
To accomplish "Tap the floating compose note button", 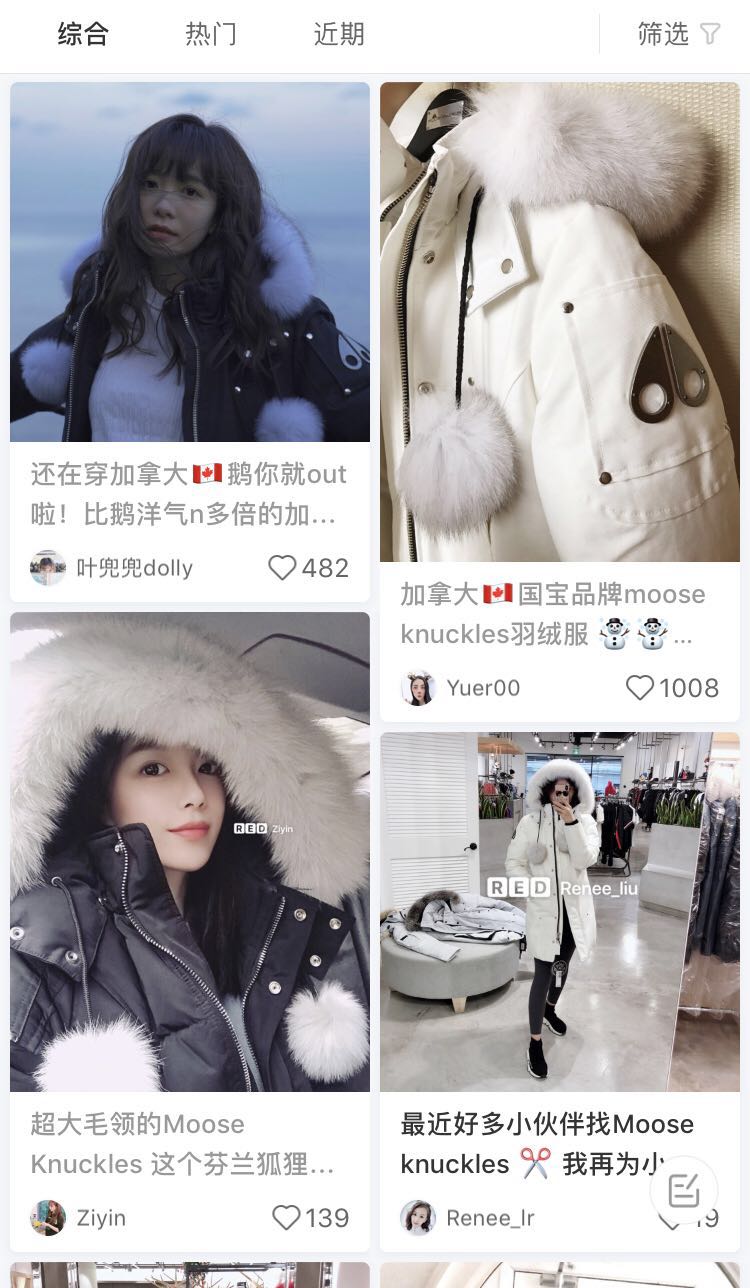I will pos(684,1190).
